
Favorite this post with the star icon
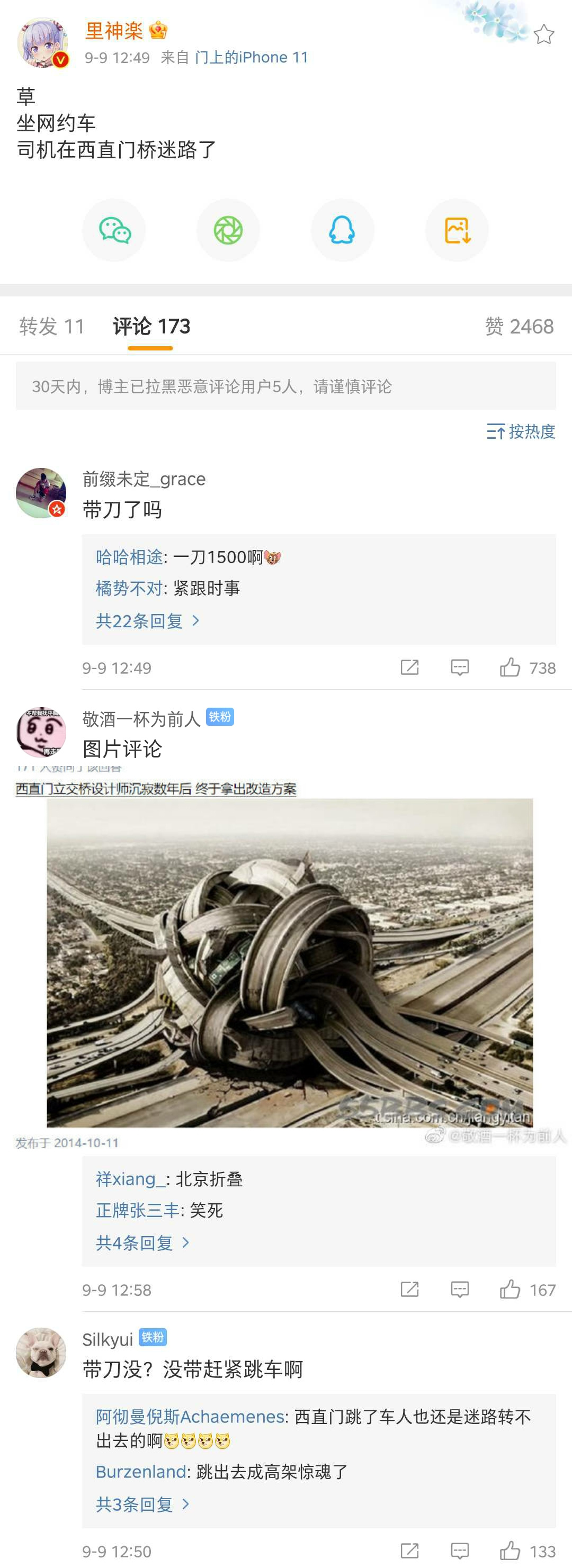543,35
